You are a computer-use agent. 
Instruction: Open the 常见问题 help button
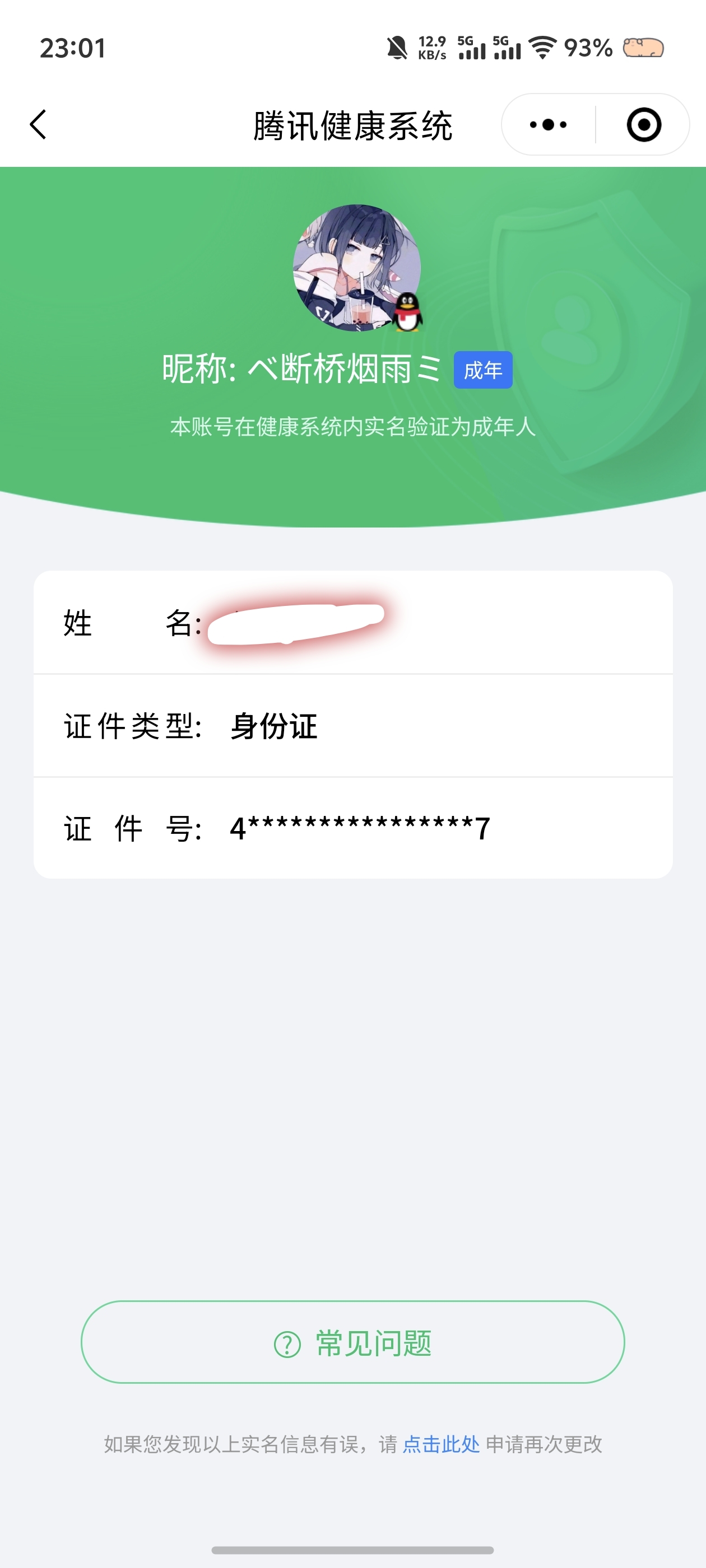pyautogui.click(x=352, y=1343)
